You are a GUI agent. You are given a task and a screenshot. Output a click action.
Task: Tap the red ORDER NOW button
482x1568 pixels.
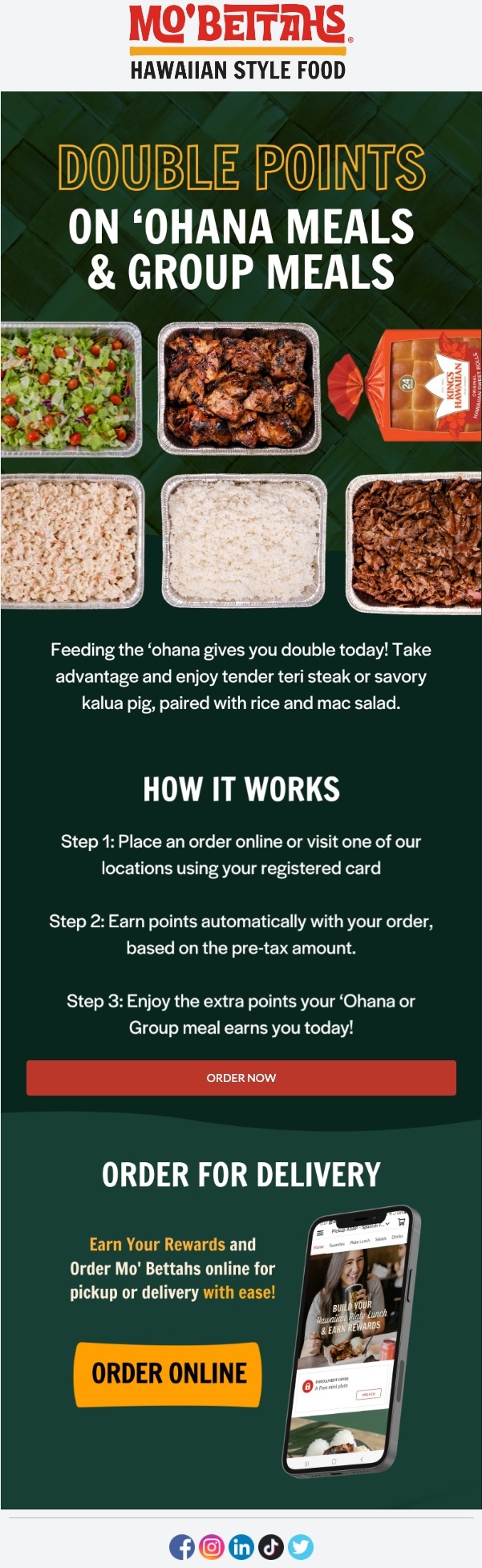(241, 1077)
